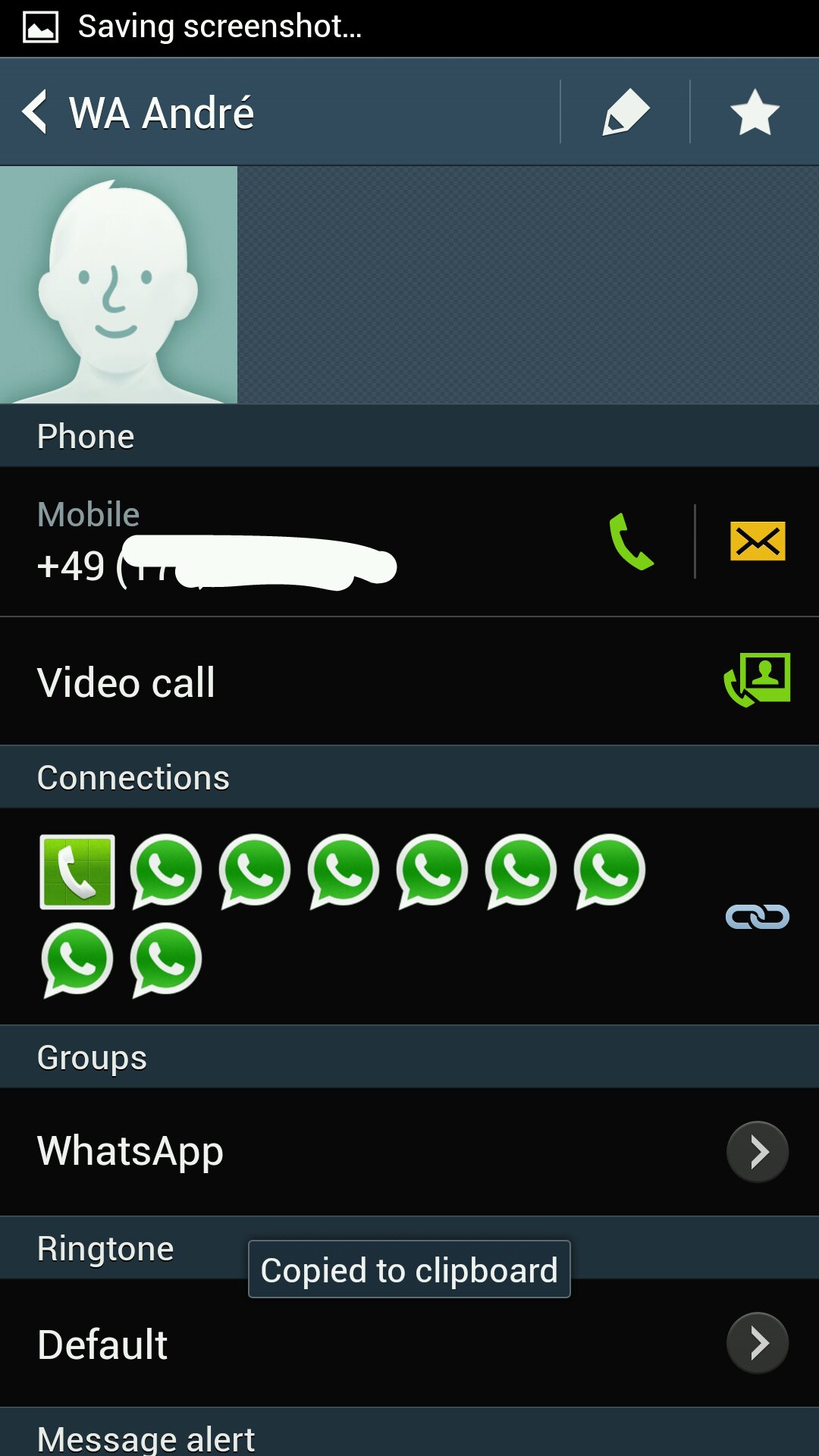Go back from WA André contact
Viewport: 819px width, 1456px height.
click(35, 112)
